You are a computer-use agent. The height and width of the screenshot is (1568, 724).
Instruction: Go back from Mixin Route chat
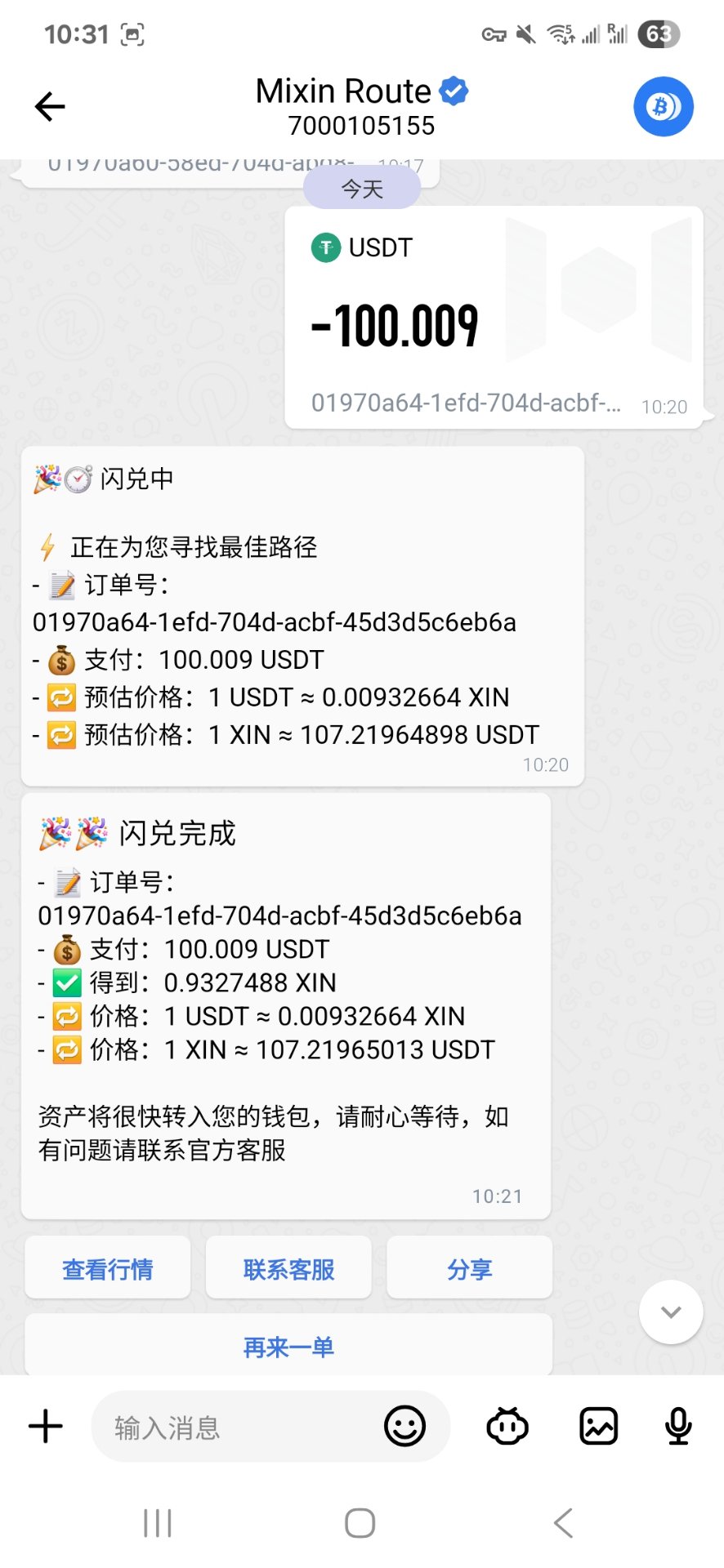50,107
